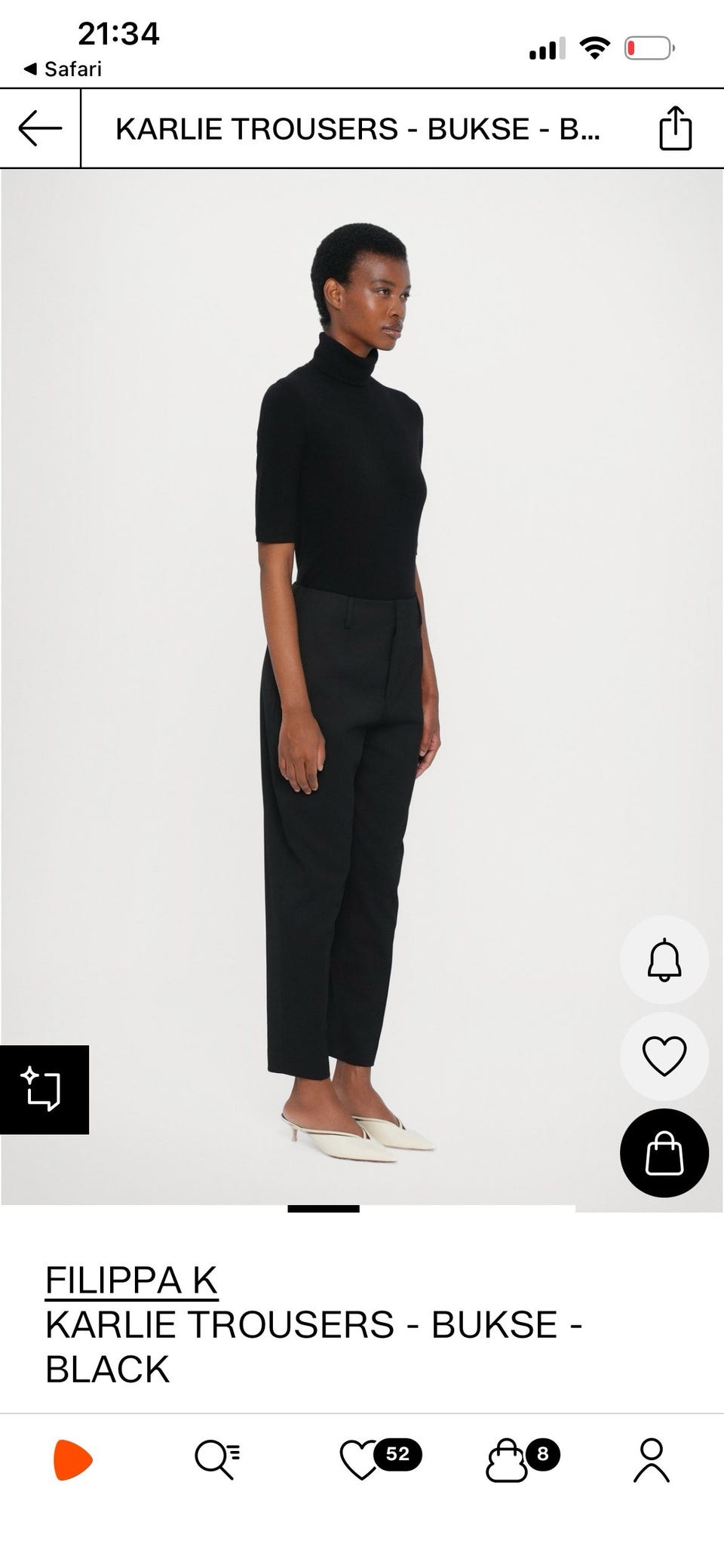Image resolution: width=724 pixels, height=1568 pixels.
Task: Return to Safari from the status bar
Action: tap(63, 69)
